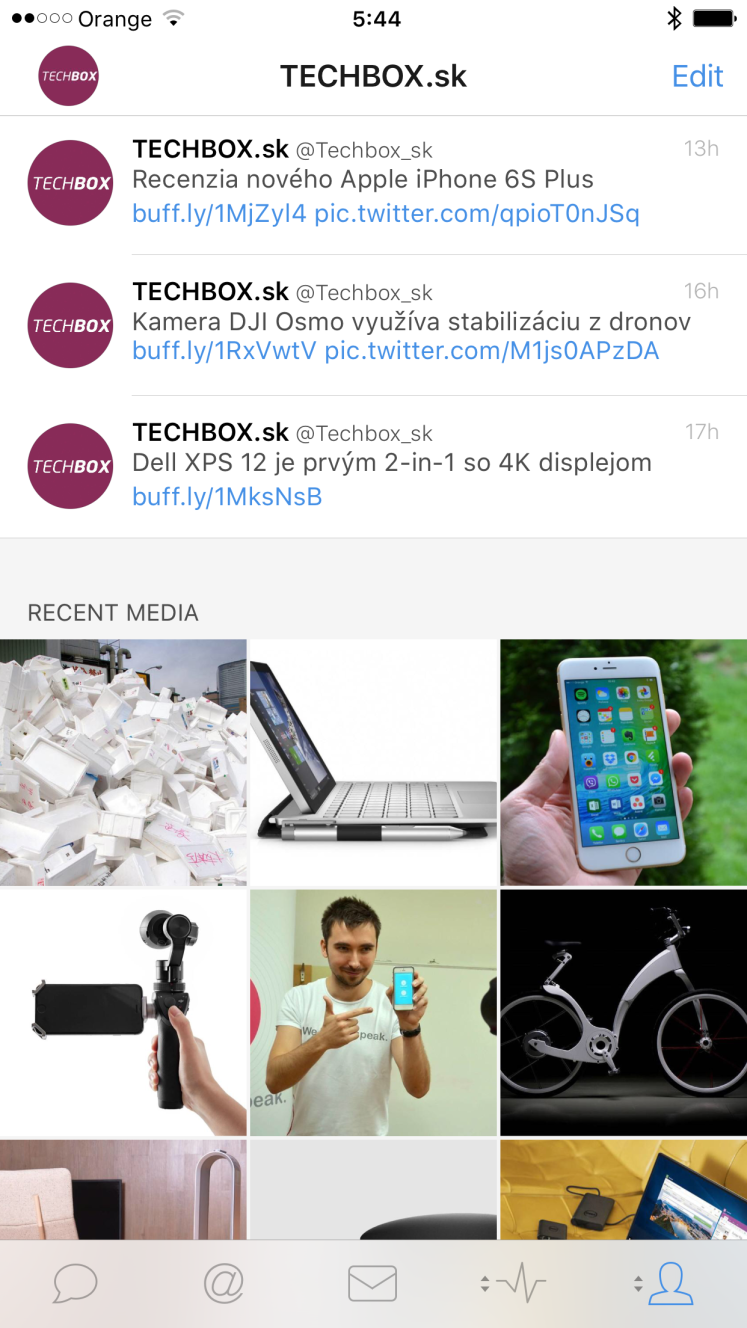Open the tweet about iPhone 6S Plus review
The width and height of the screenshot is (747, 1328).
coord(373,183)
